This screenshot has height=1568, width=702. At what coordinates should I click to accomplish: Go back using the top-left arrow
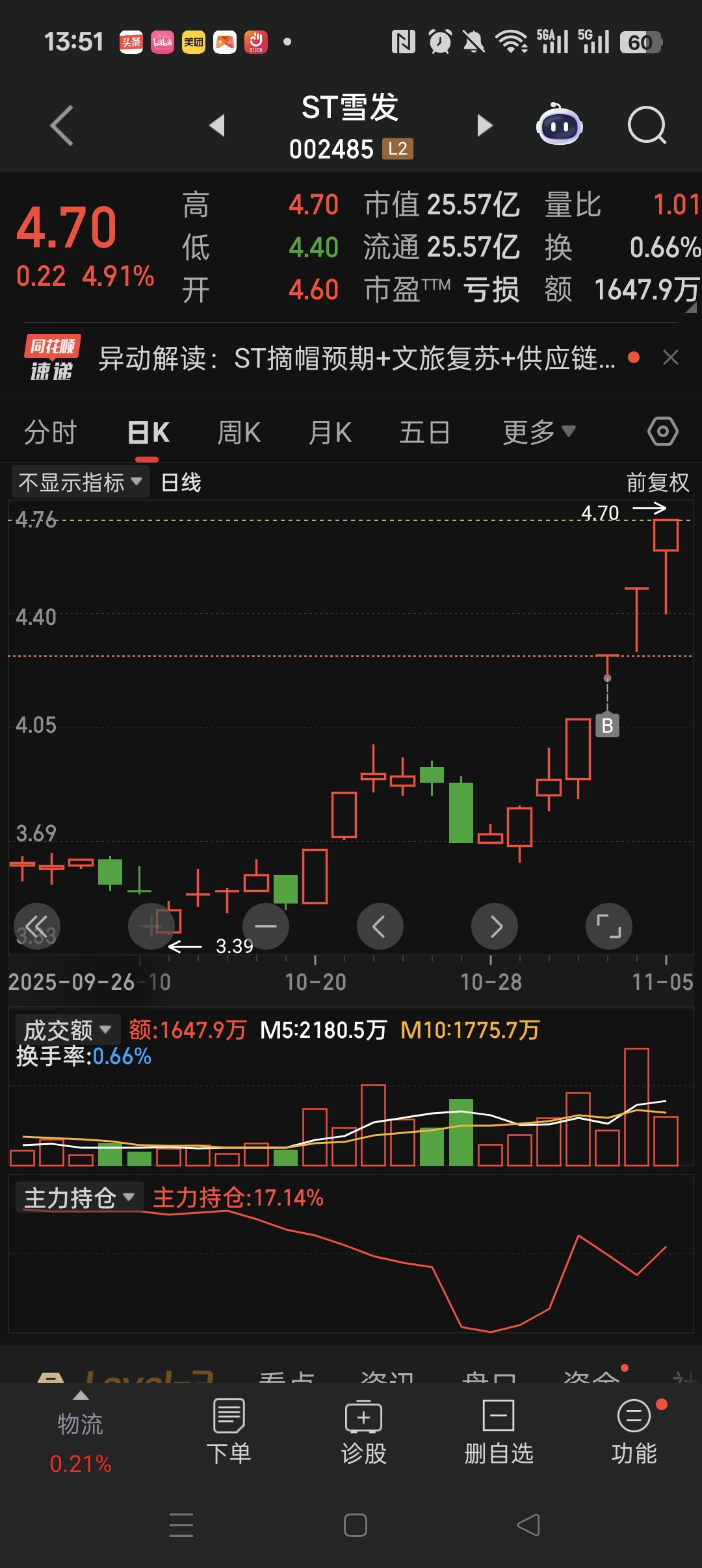tap(62, 125)
